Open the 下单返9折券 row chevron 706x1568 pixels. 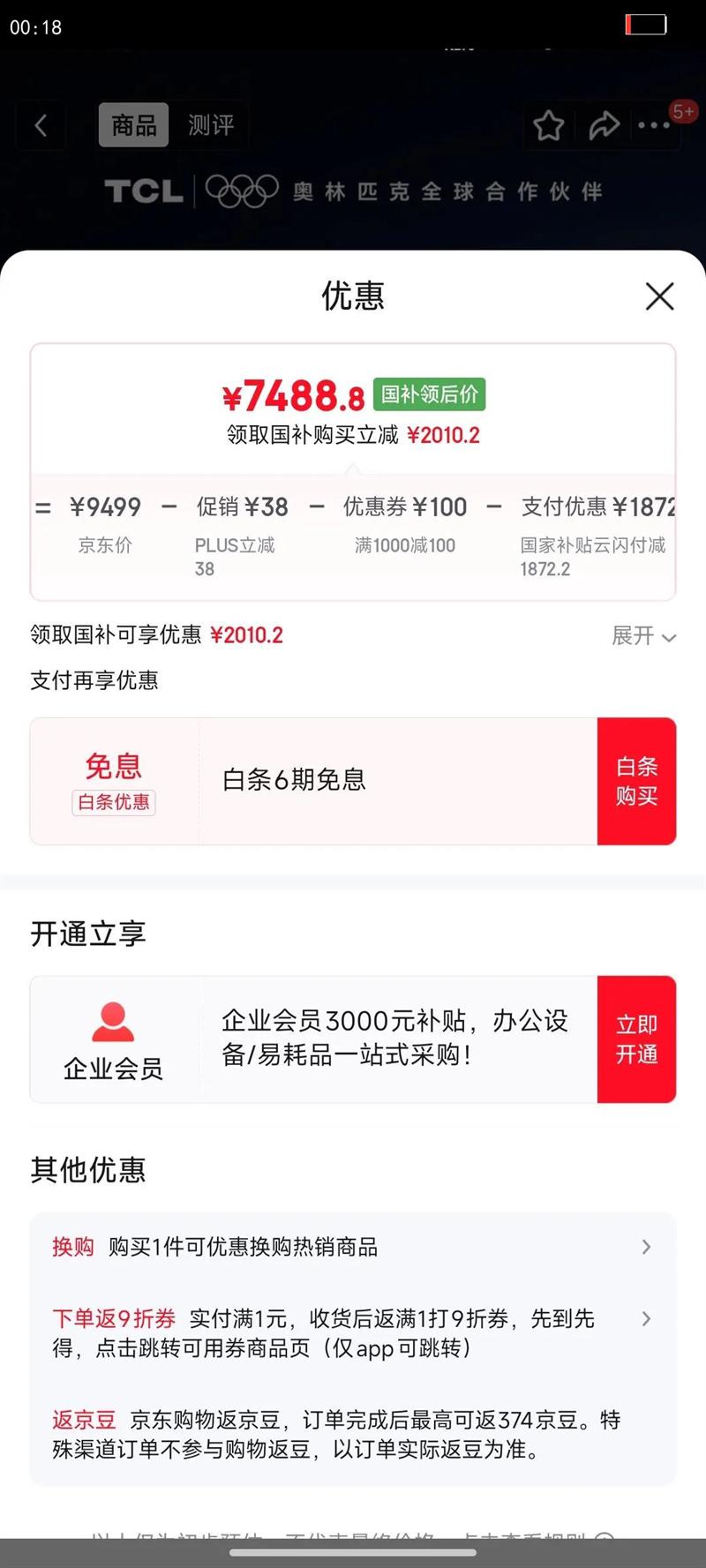(646, 1318)
